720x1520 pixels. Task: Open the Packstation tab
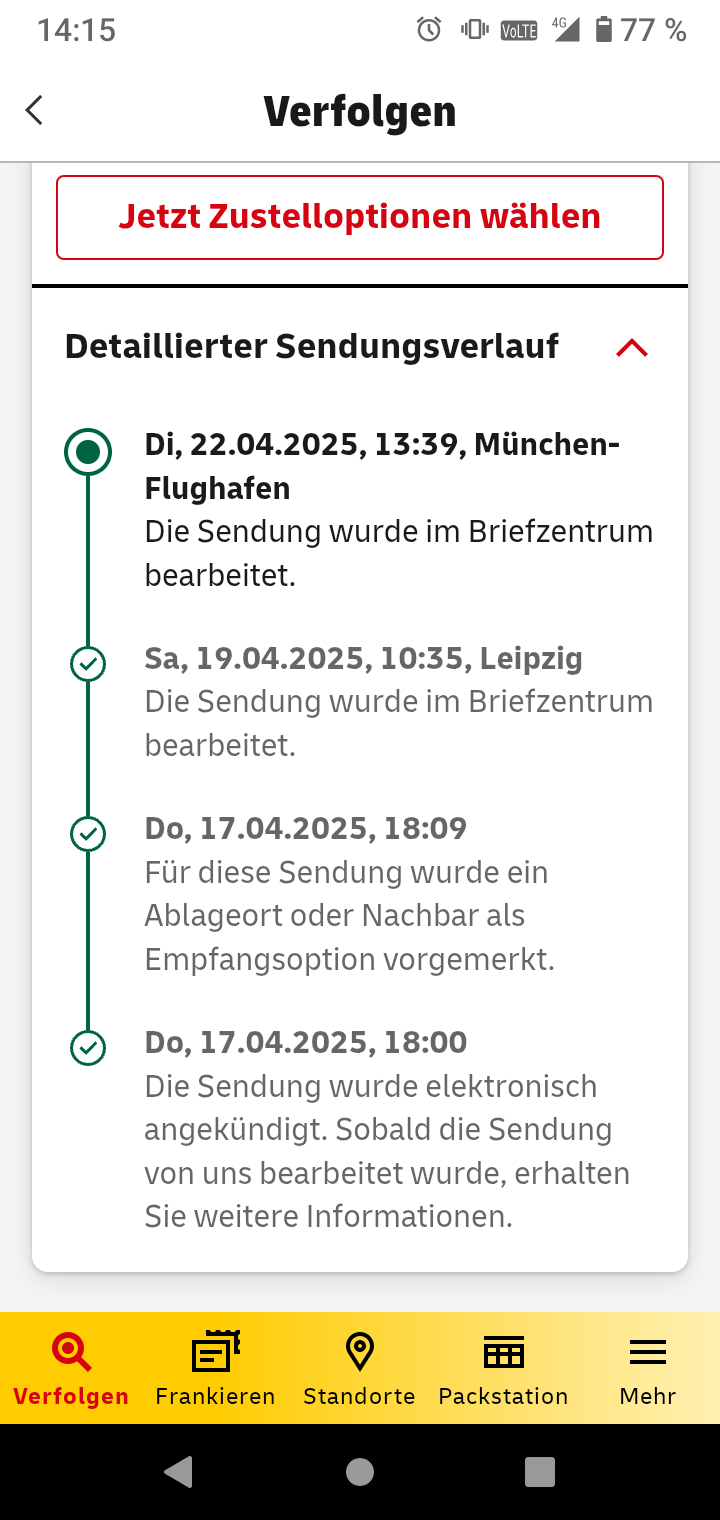click(503, 1368)
